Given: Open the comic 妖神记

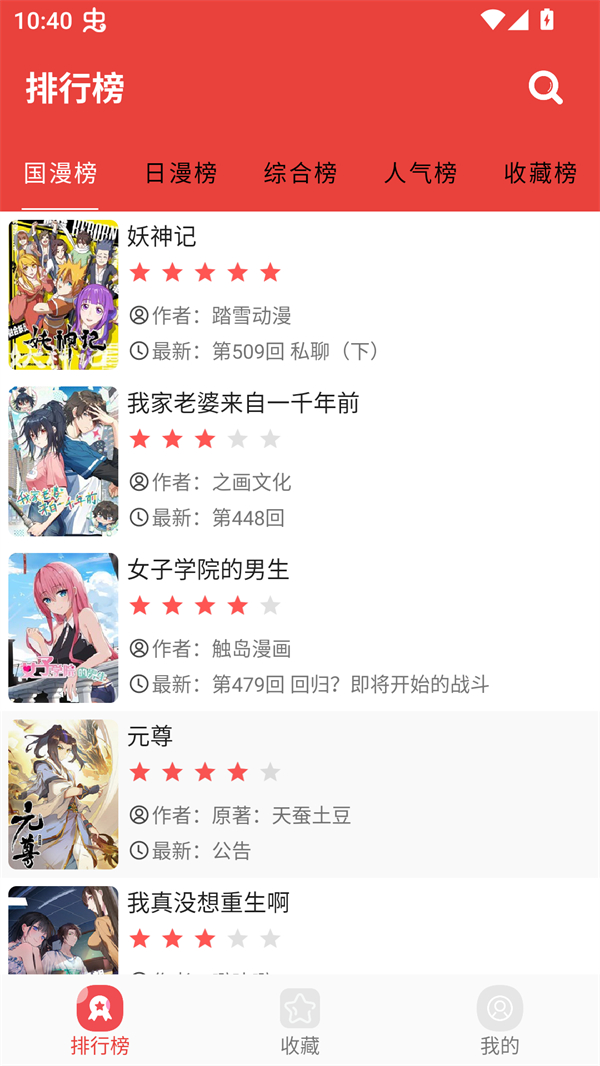Looking at the screenshot, I should point(300,294).
